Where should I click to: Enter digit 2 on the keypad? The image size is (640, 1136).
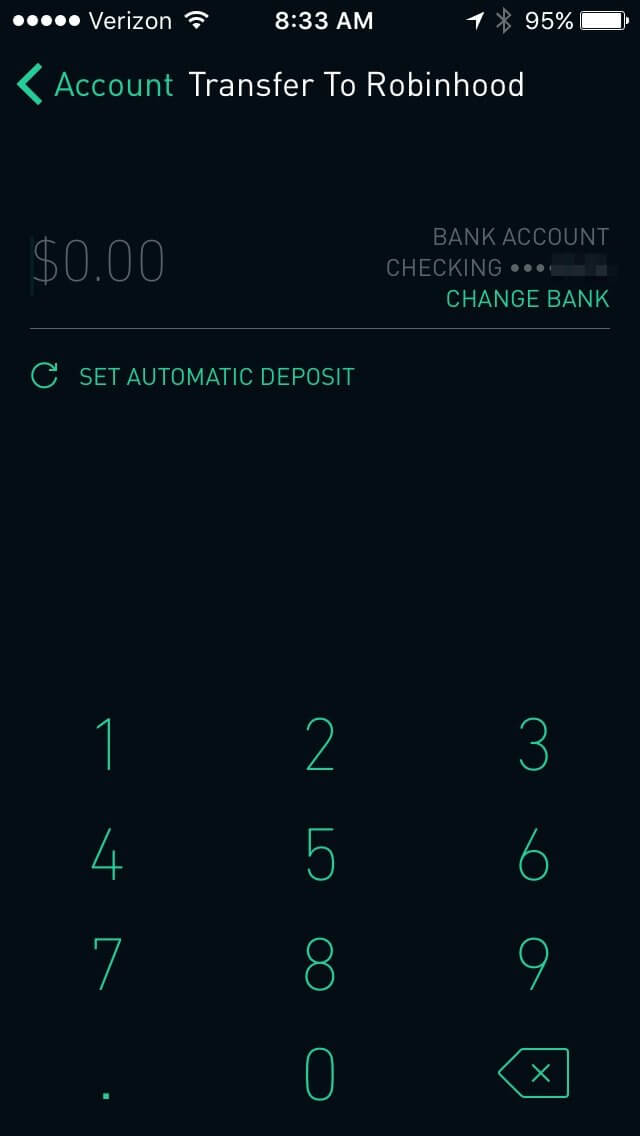[320, 746]
